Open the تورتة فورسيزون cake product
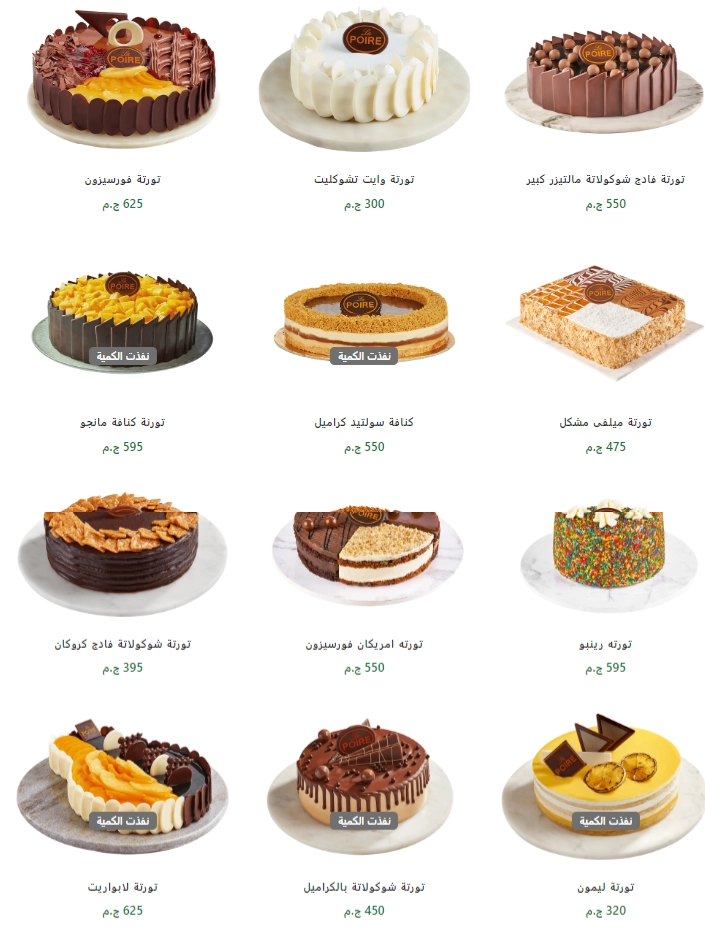This screenshot has width=705, height=933. [x=122, y=180]
